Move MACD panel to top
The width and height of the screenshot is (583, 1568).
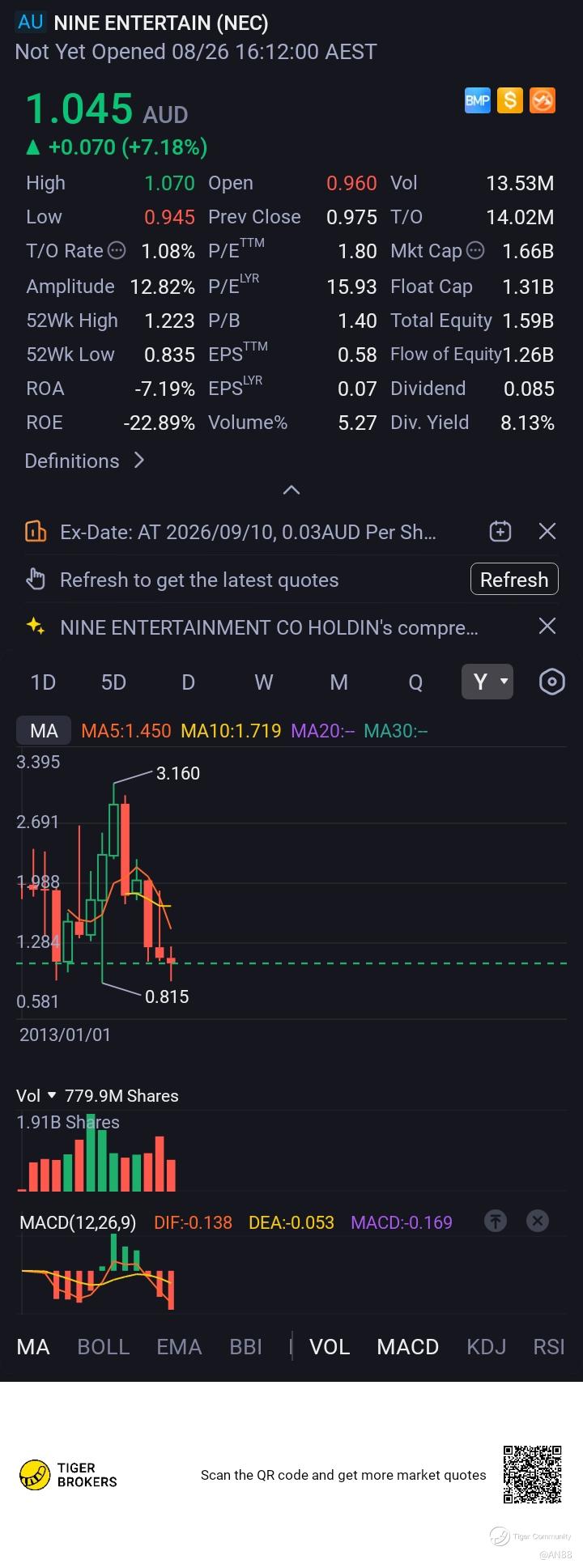tap(496, 1221)
